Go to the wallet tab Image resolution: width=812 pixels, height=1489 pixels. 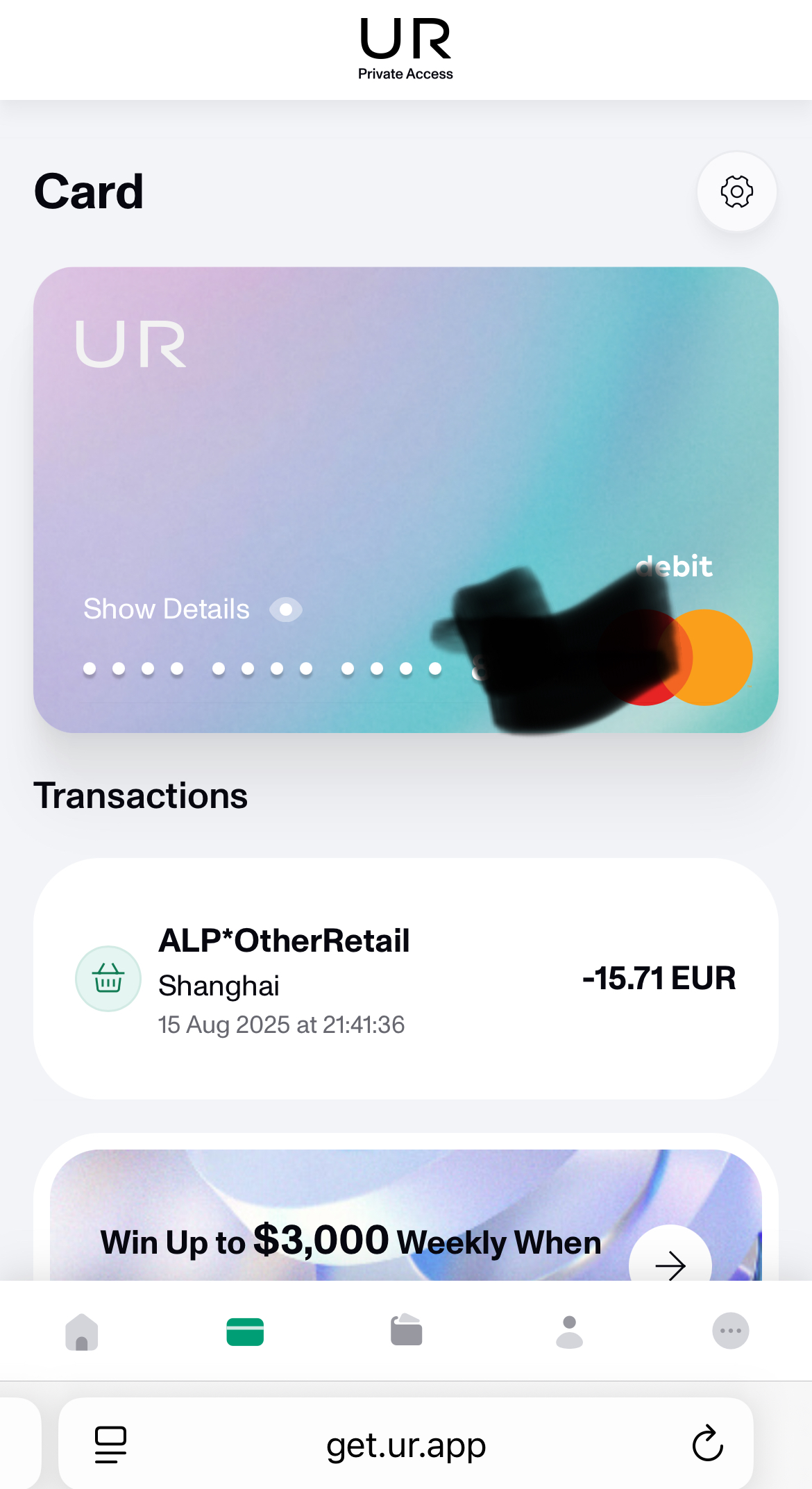407,1331
